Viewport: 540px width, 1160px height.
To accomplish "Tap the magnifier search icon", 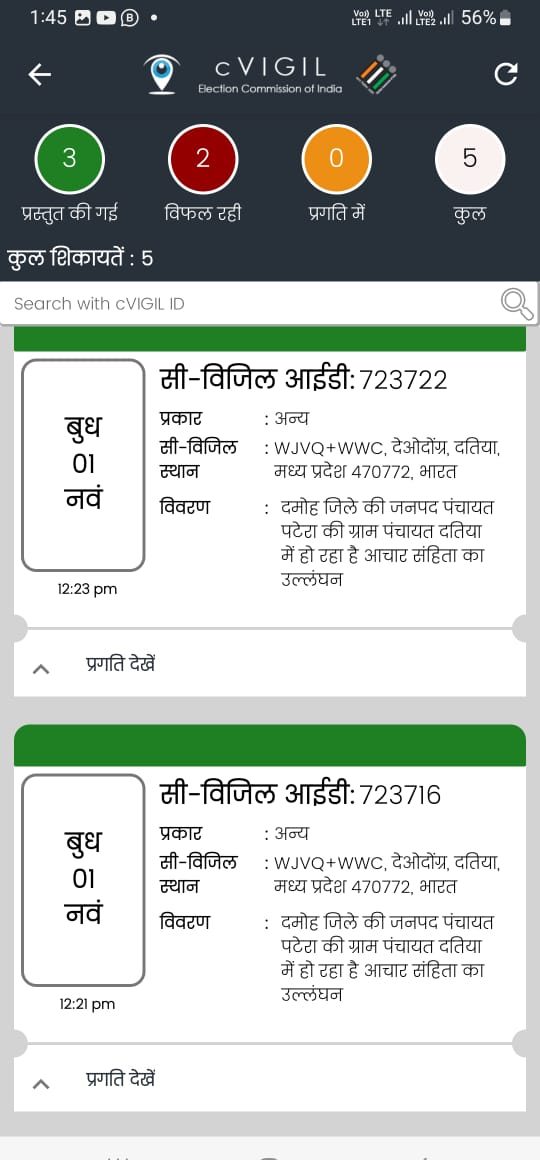I will [516, 303].
